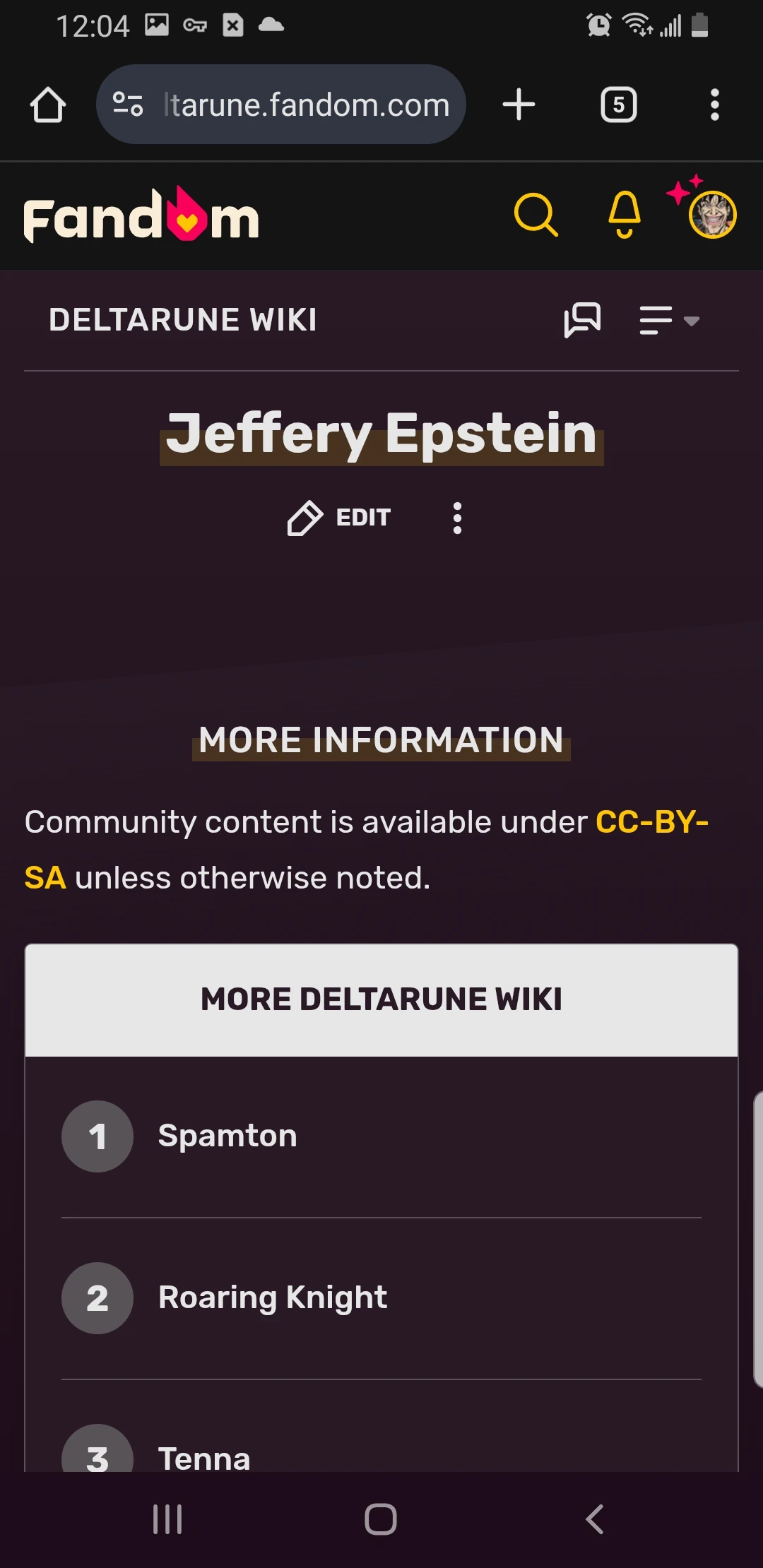The height and width of the screenshot is (1568, 763).
Task: Go back using the system back button
Action: pyautogui.click(x=595, y=1519)
